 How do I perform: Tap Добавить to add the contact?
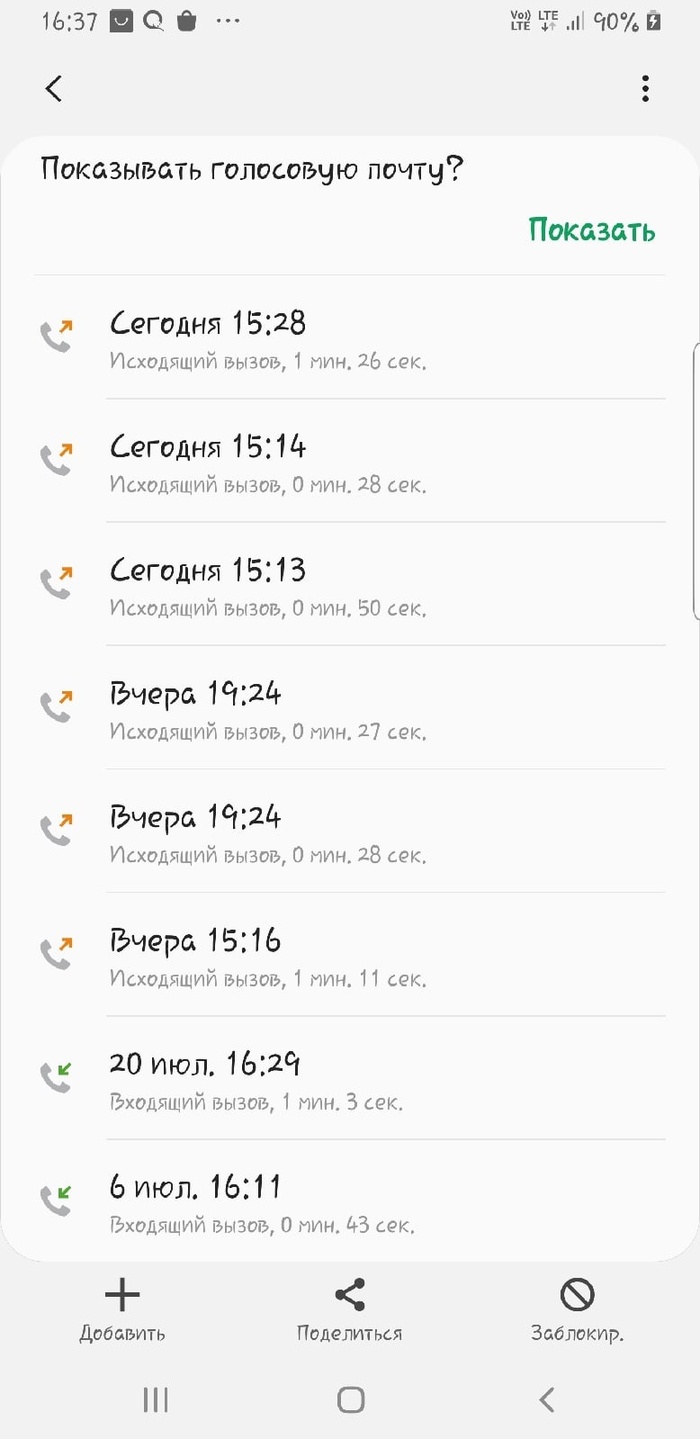(x=122, y=1310)
